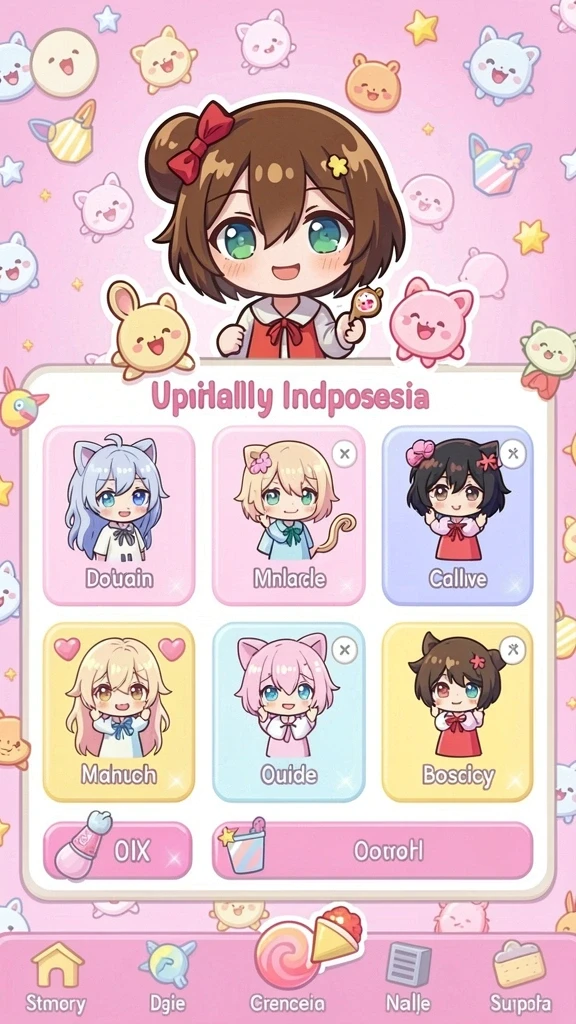Remove Mnlarcle with its X button
Image resolution: width=576 pixels, height=1024 pixels.
pyautogui.click(x=344, y=454)
